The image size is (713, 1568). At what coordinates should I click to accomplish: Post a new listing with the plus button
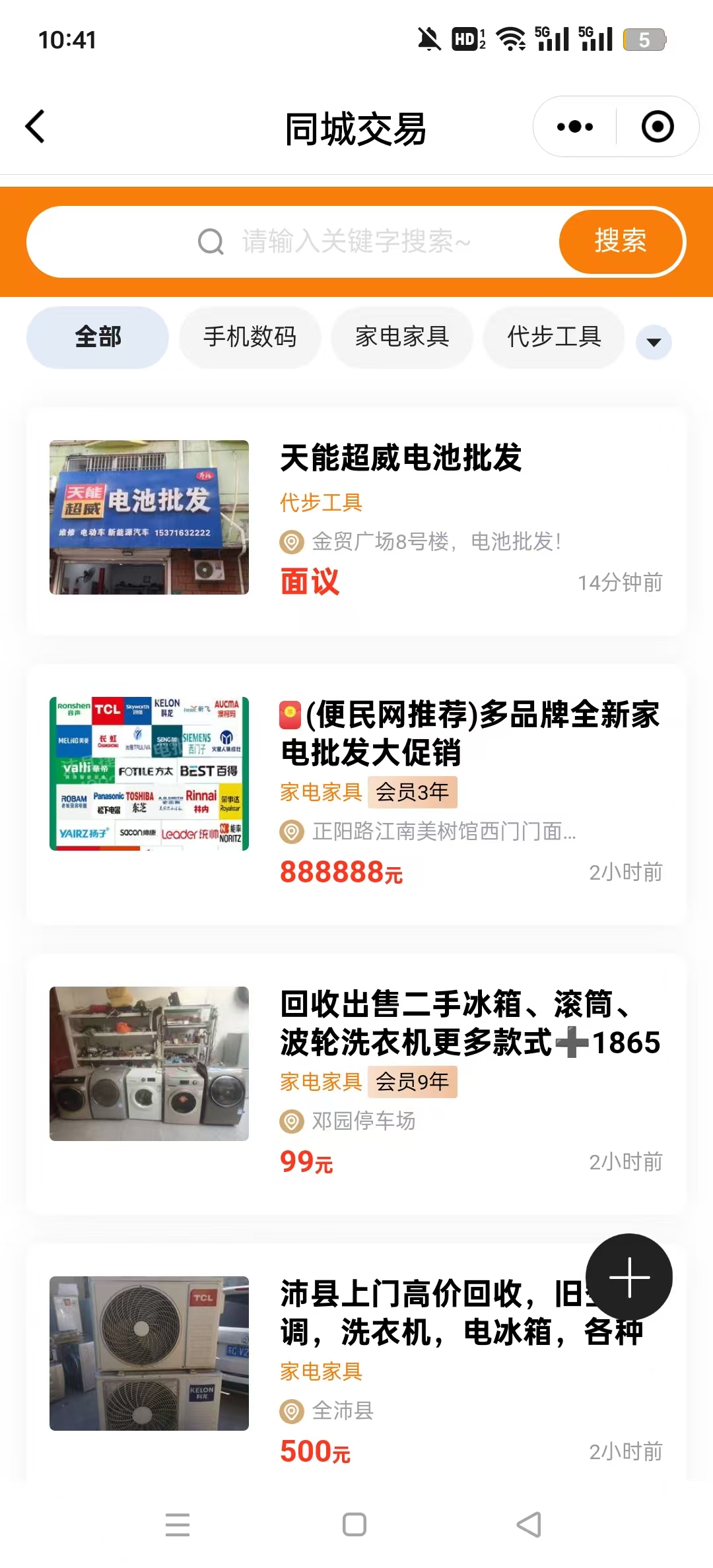tap(629, 1277)
